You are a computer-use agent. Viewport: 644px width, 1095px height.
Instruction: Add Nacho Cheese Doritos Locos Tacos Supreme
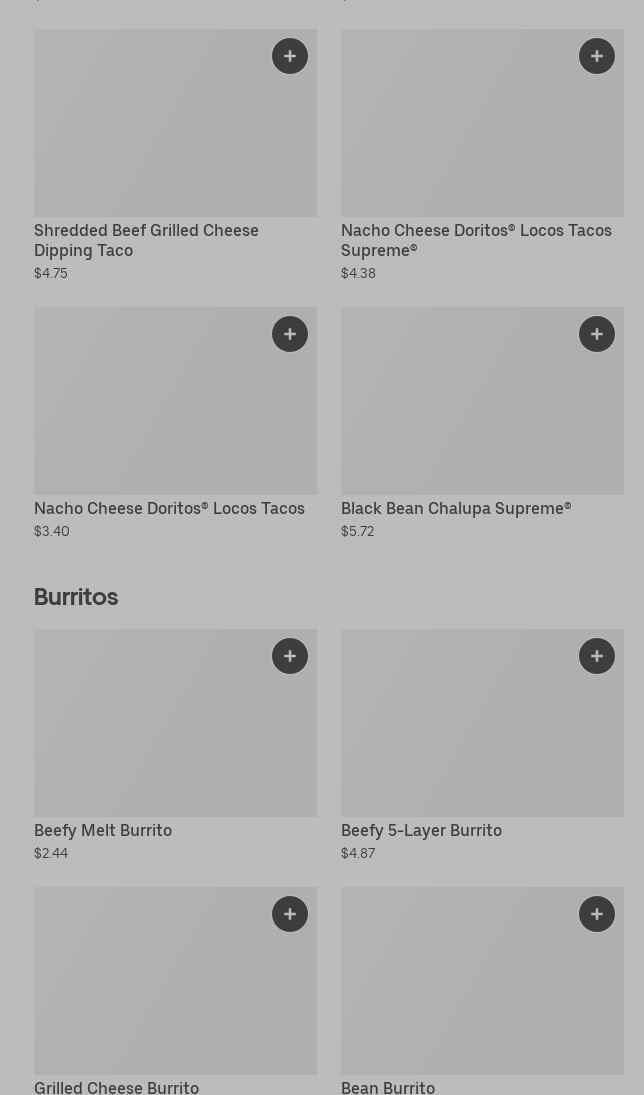597,56
